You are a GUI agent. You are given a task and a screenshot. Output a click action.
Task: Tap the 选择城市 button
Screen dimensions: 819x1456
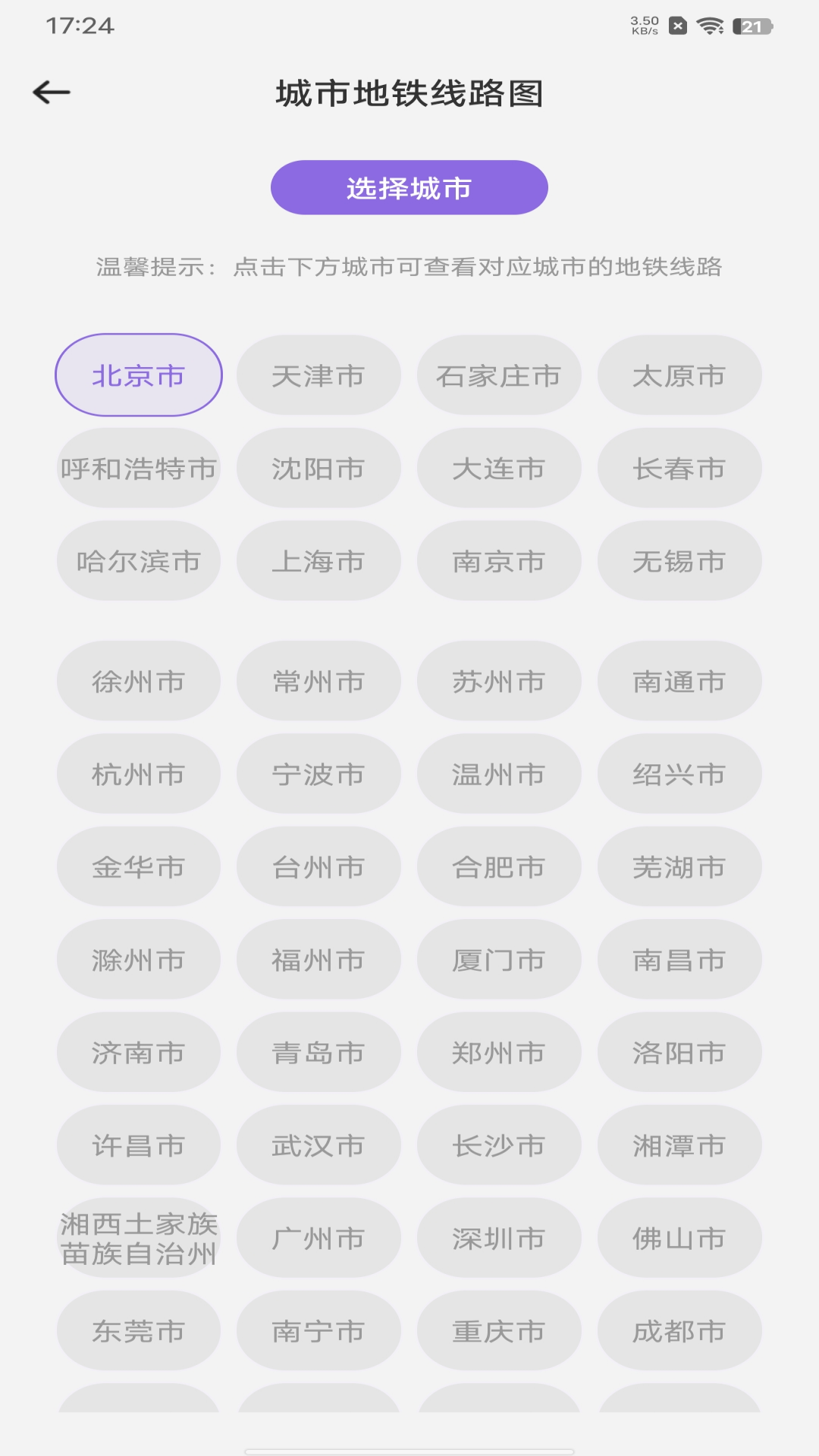click(x=409, y=187)
